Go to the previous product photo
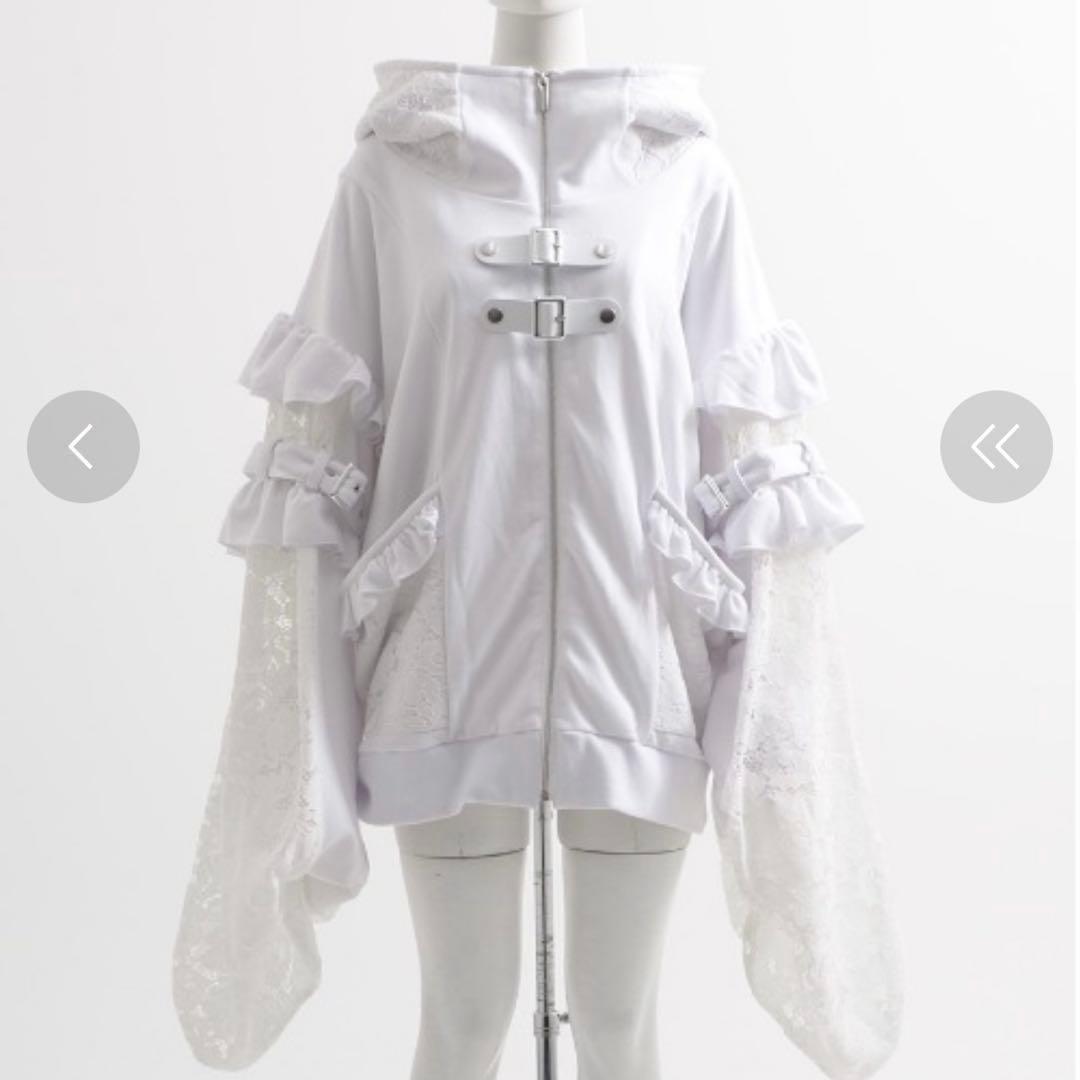Viewport: 1080px width, 1080px height. tap(83, 446)
